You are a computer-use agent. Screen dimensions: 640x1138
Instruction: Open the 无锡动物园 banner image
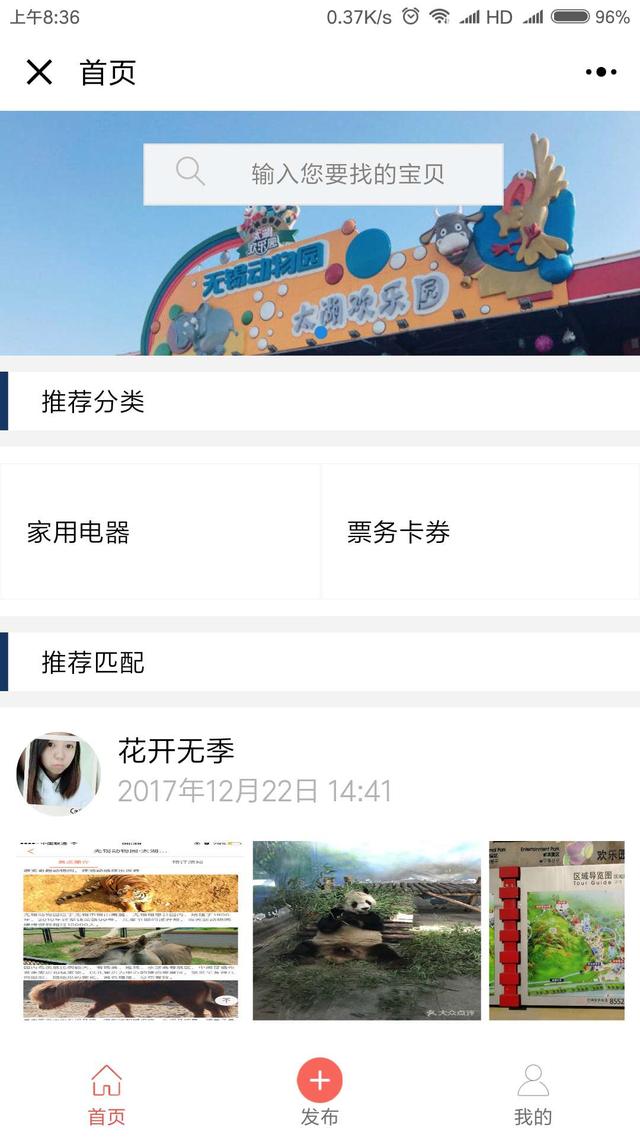(x=320, y=280)
